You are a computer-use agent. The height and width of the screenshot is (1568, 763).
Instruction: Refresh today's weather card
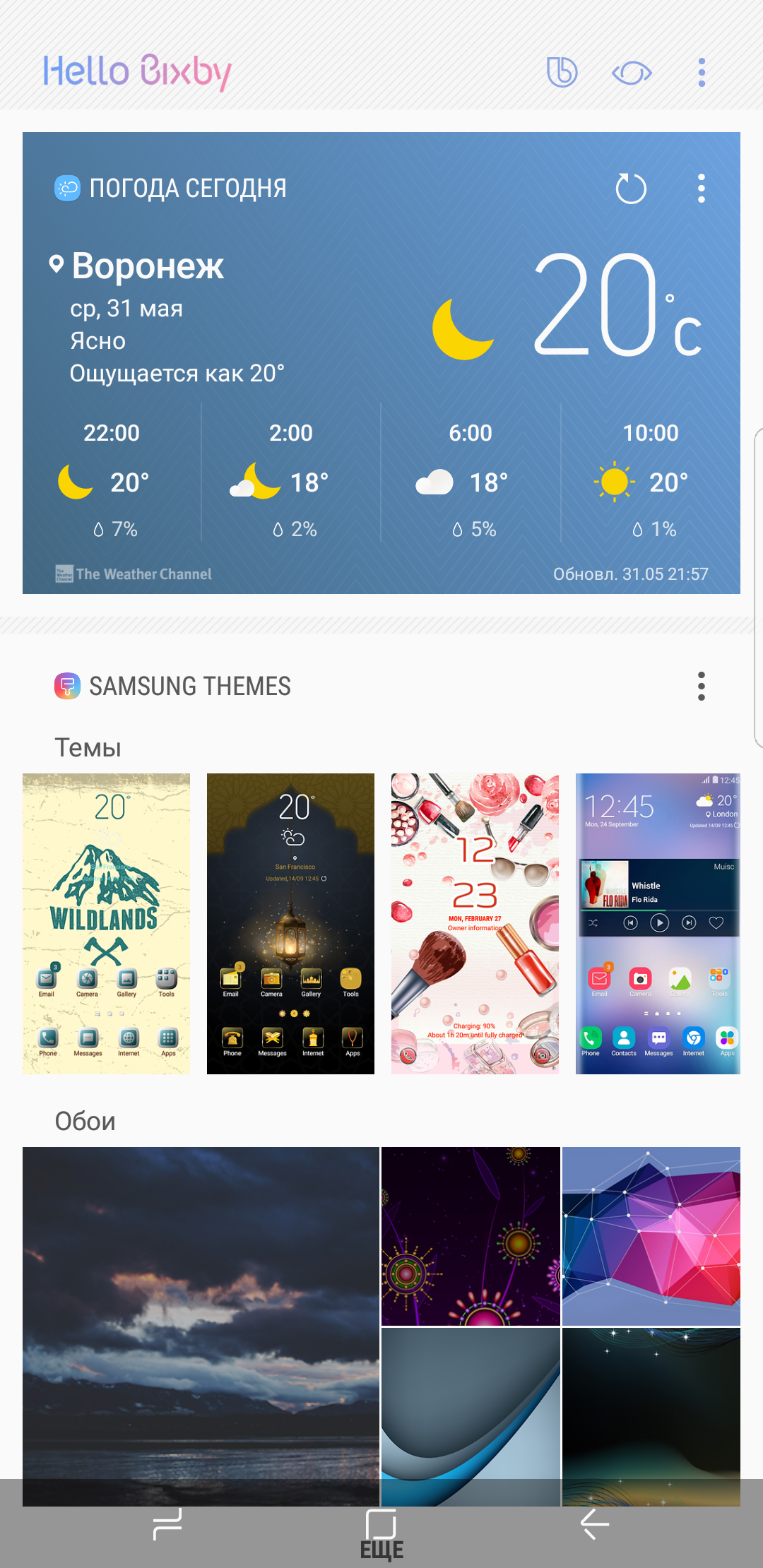631,189
